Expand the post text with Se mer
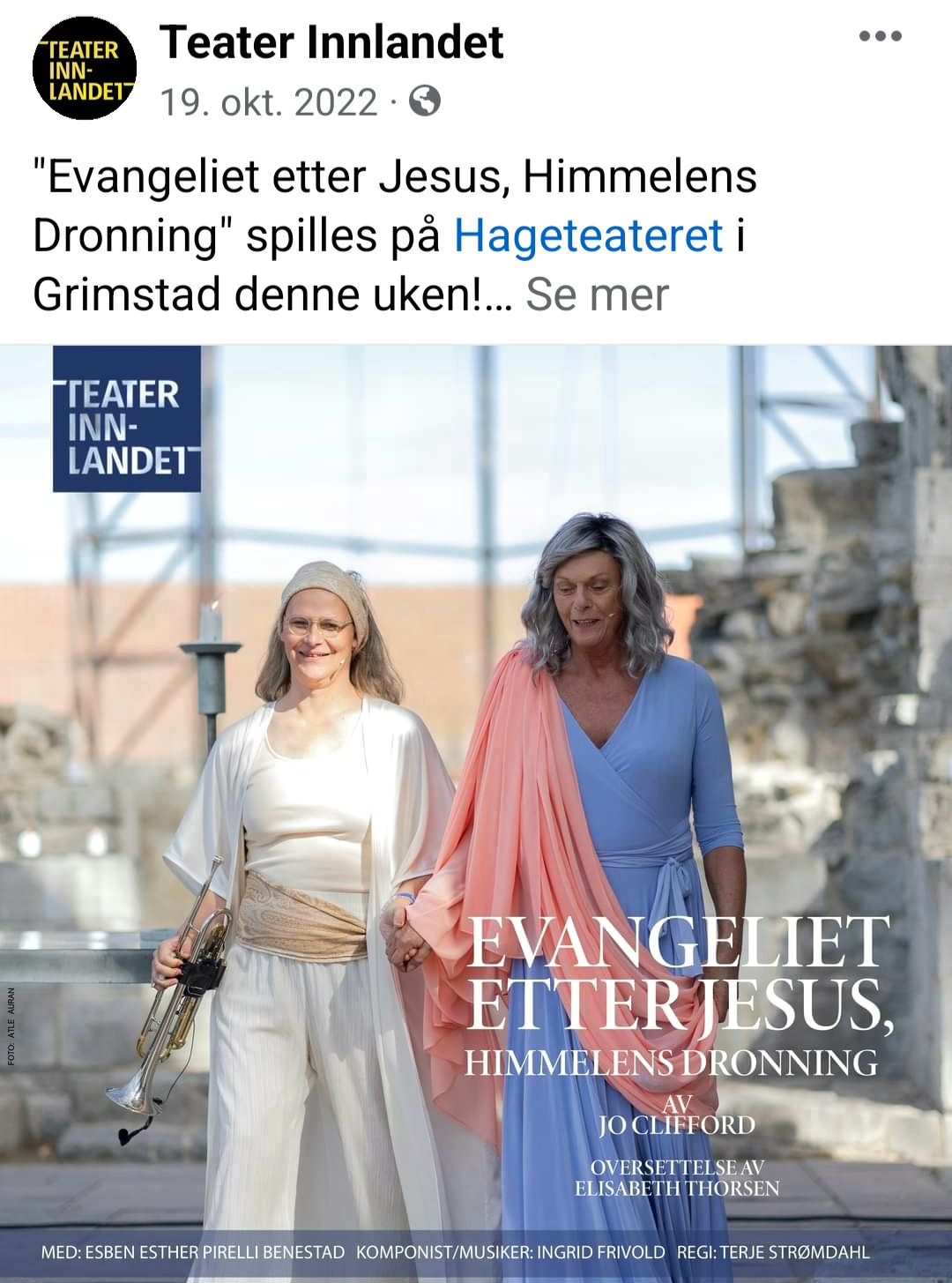952x1283 pixels. [597, 295]
